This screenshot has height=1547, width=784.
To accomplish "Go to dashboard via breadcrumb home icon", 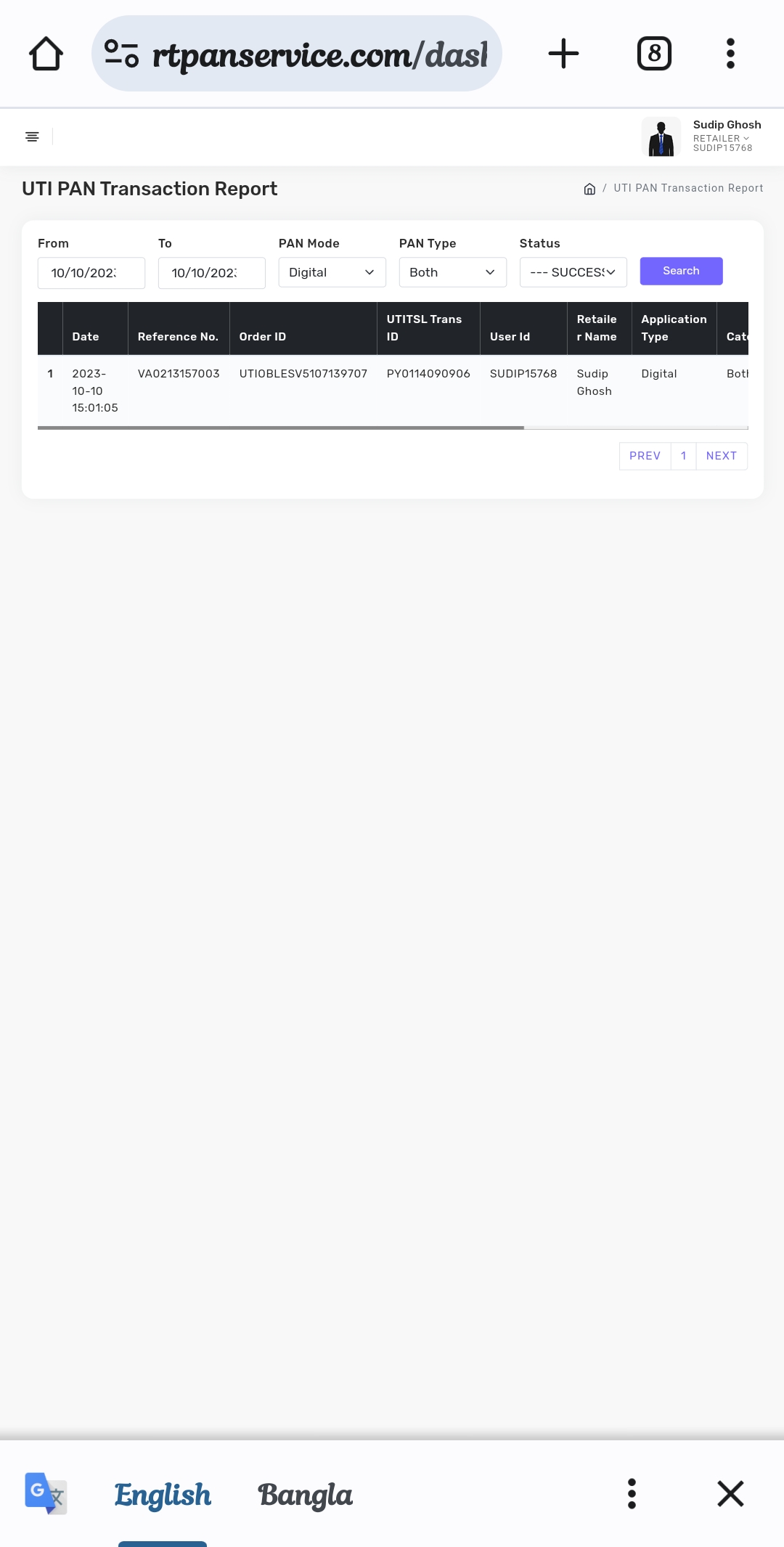I will pyautogui.click(x=589, y=189).
